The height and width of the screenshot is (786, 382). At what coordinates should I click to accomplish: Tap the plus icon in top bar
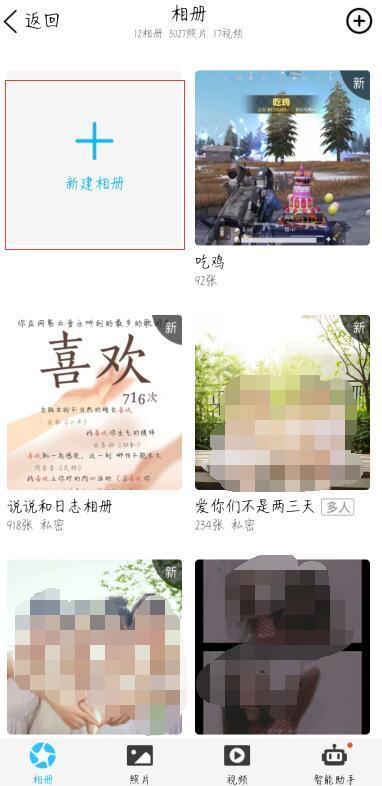pyautogui.click(x=359, y=22)
